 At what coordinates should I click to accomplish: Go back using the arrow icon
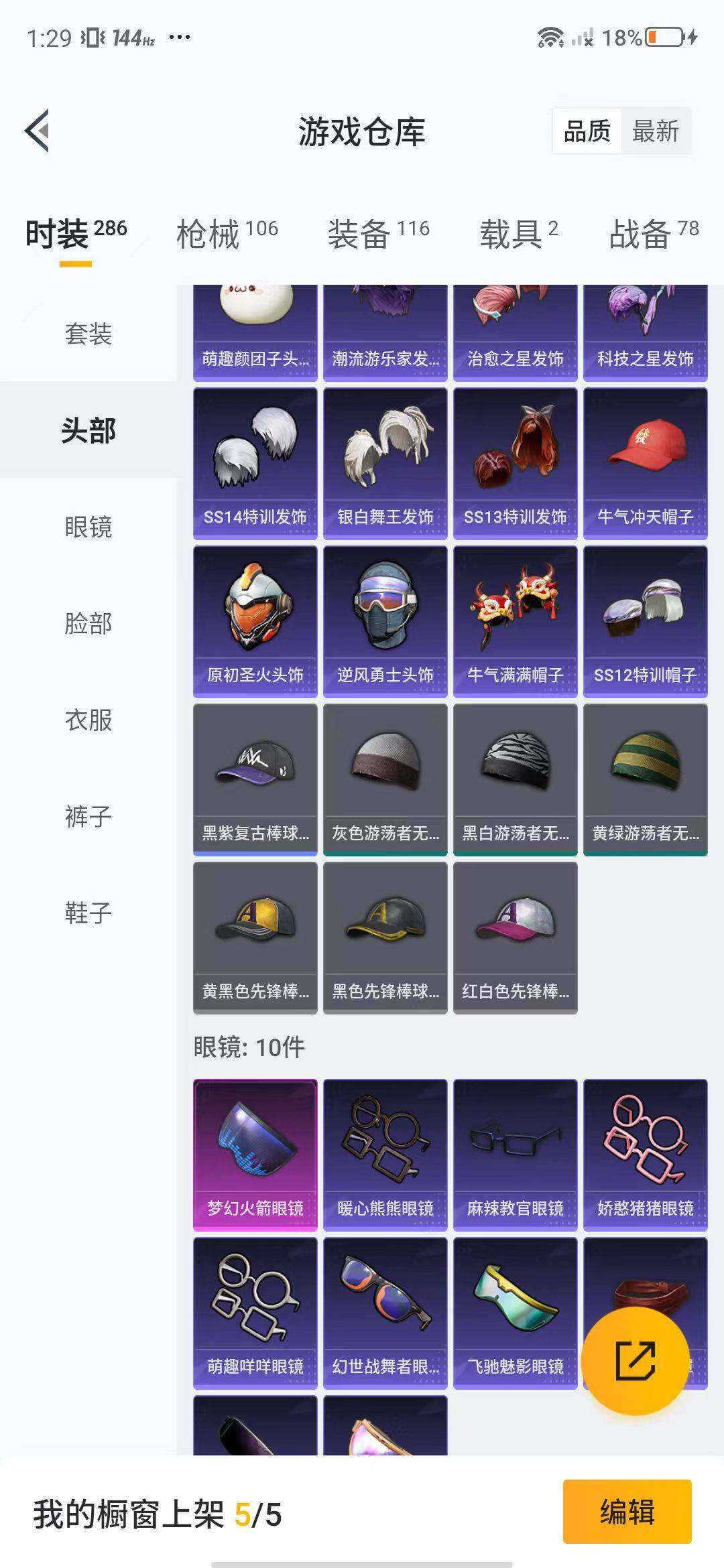pos(38,131)
